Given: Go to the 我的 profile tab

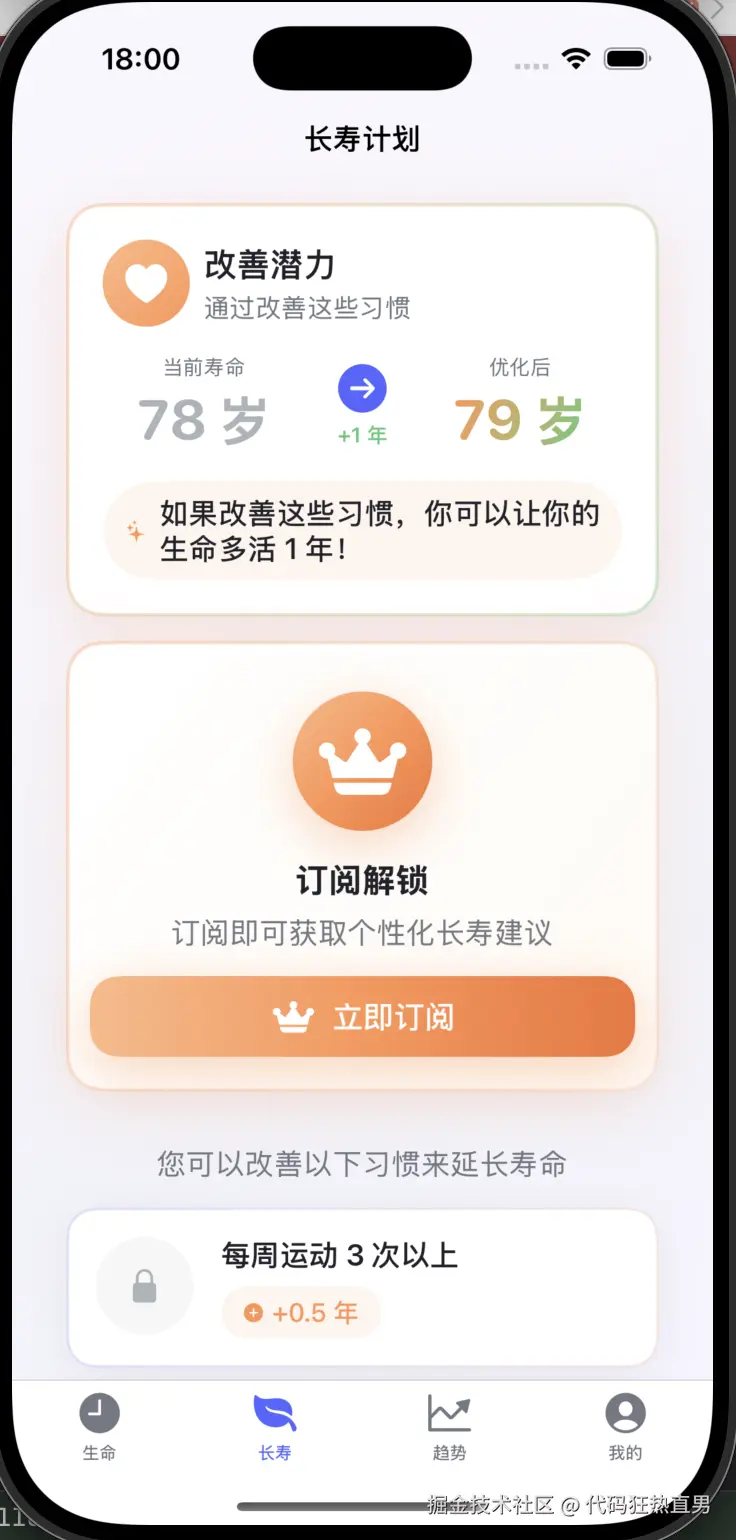Looking at the screenshot, I should pos(625,1426).
